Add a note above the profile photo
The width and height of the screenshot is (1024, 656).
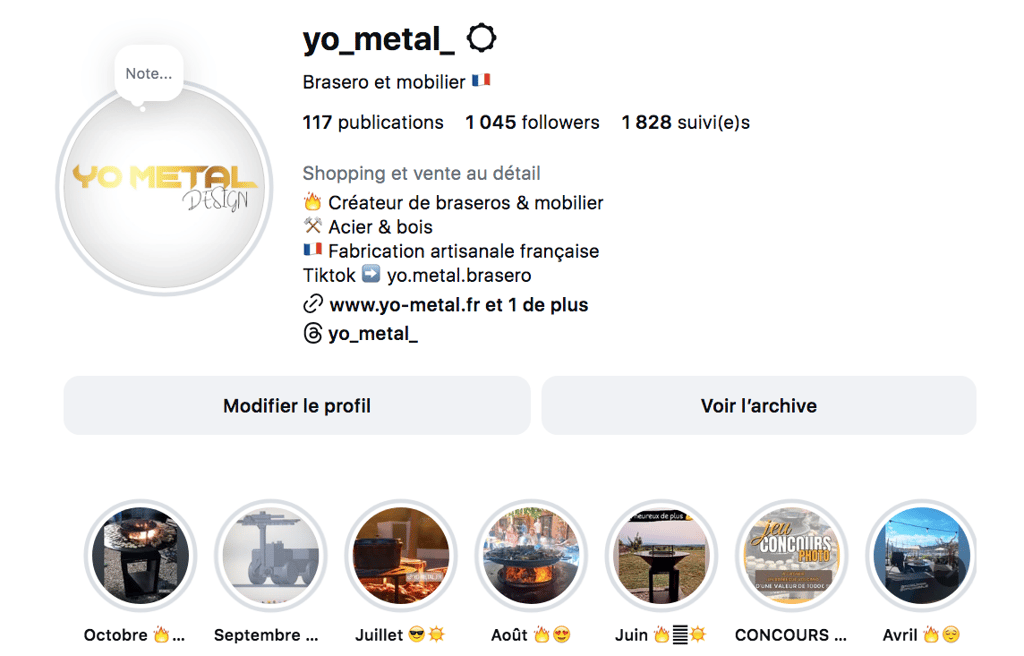click(x=149, y=73)
